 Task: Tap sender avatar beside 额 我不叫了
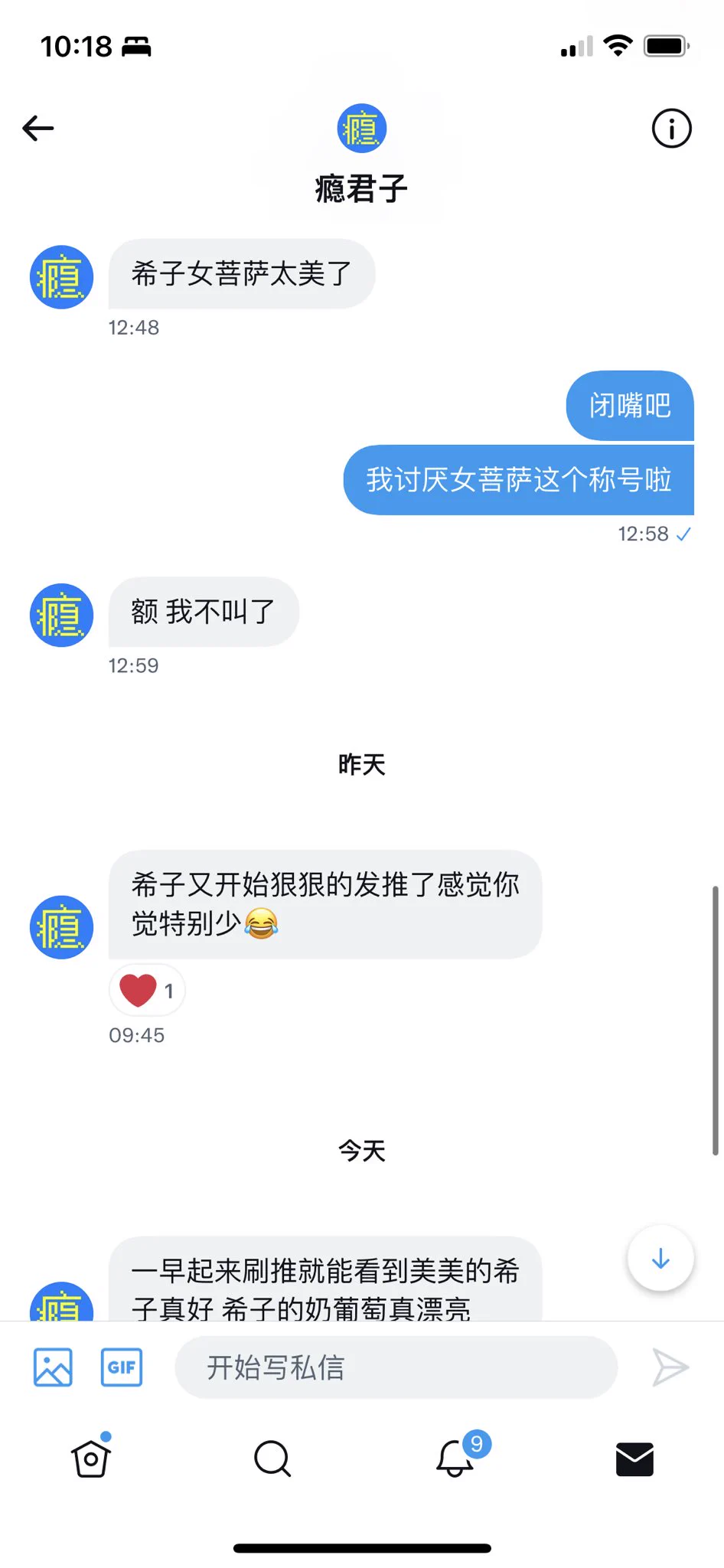(x=61, y=615)
